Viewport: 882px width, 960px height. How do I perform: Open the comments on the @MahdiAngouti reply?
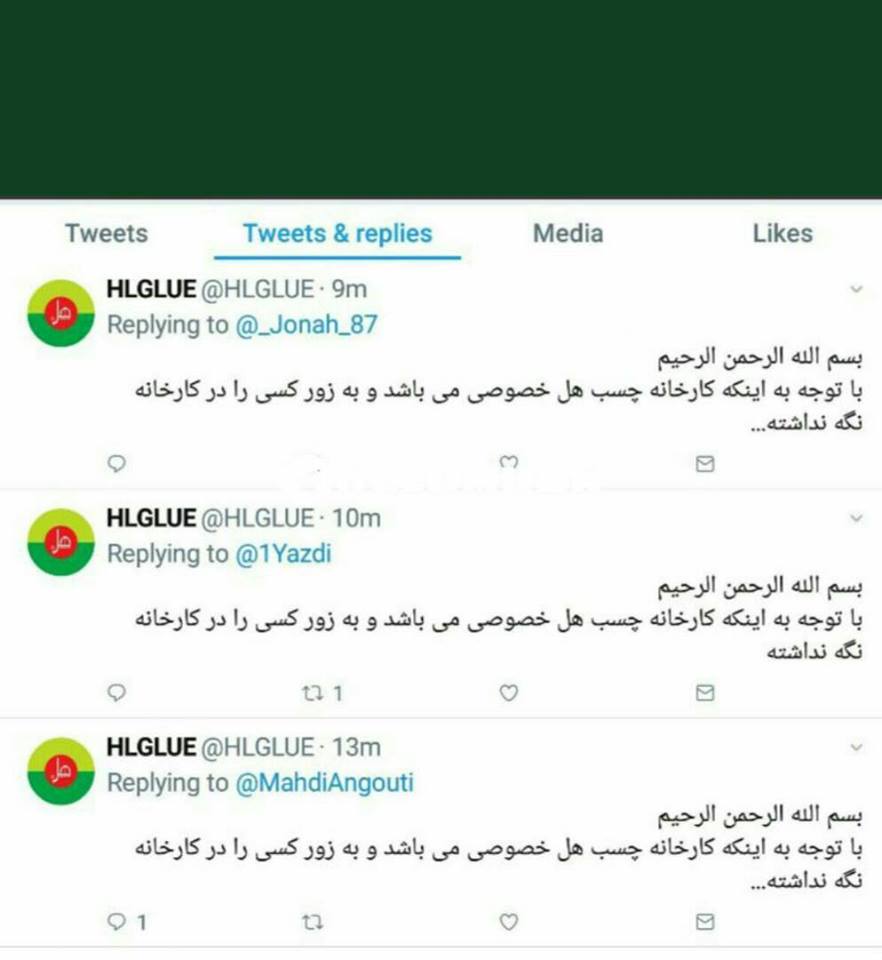(118, 921)
